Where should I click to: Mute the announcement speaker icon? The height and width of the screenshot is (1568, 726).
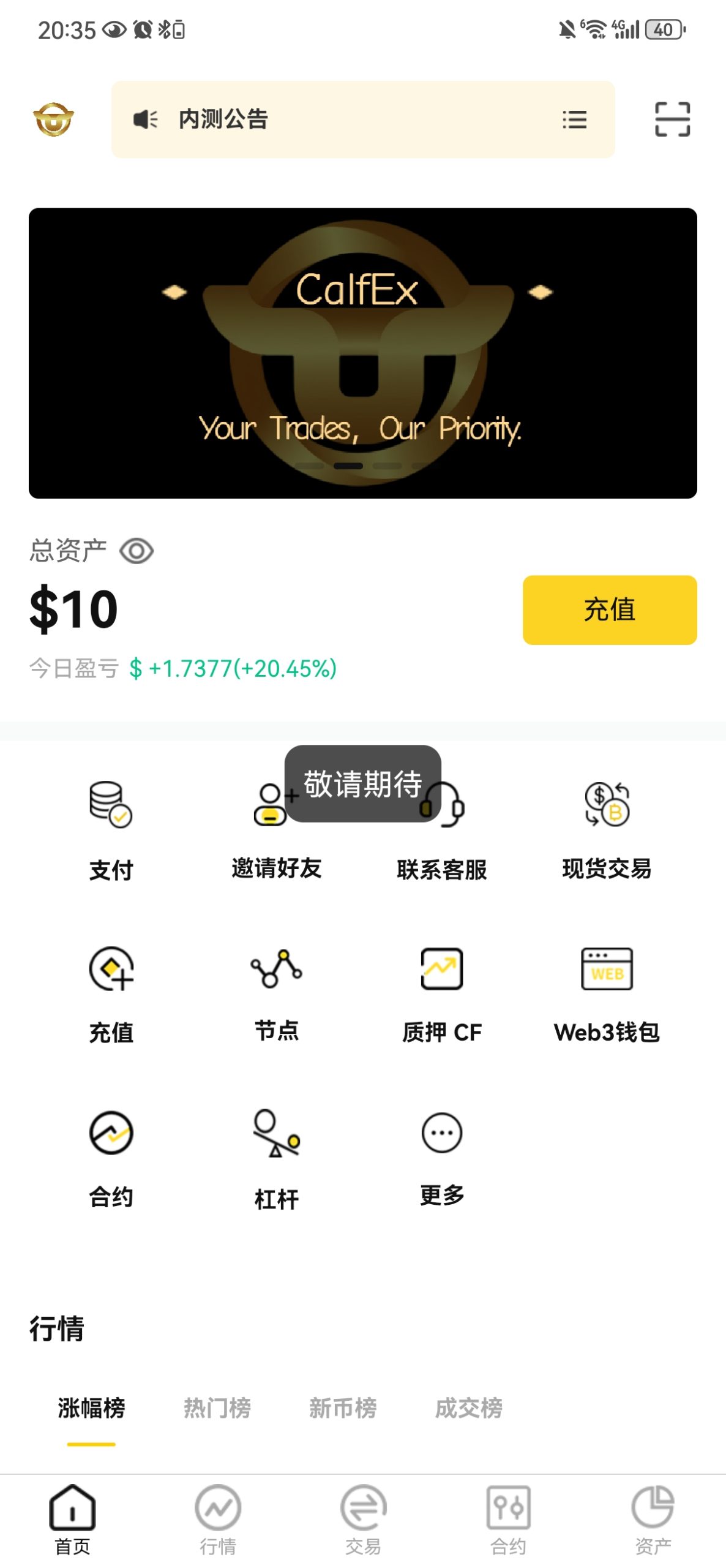tap(144, 119)
